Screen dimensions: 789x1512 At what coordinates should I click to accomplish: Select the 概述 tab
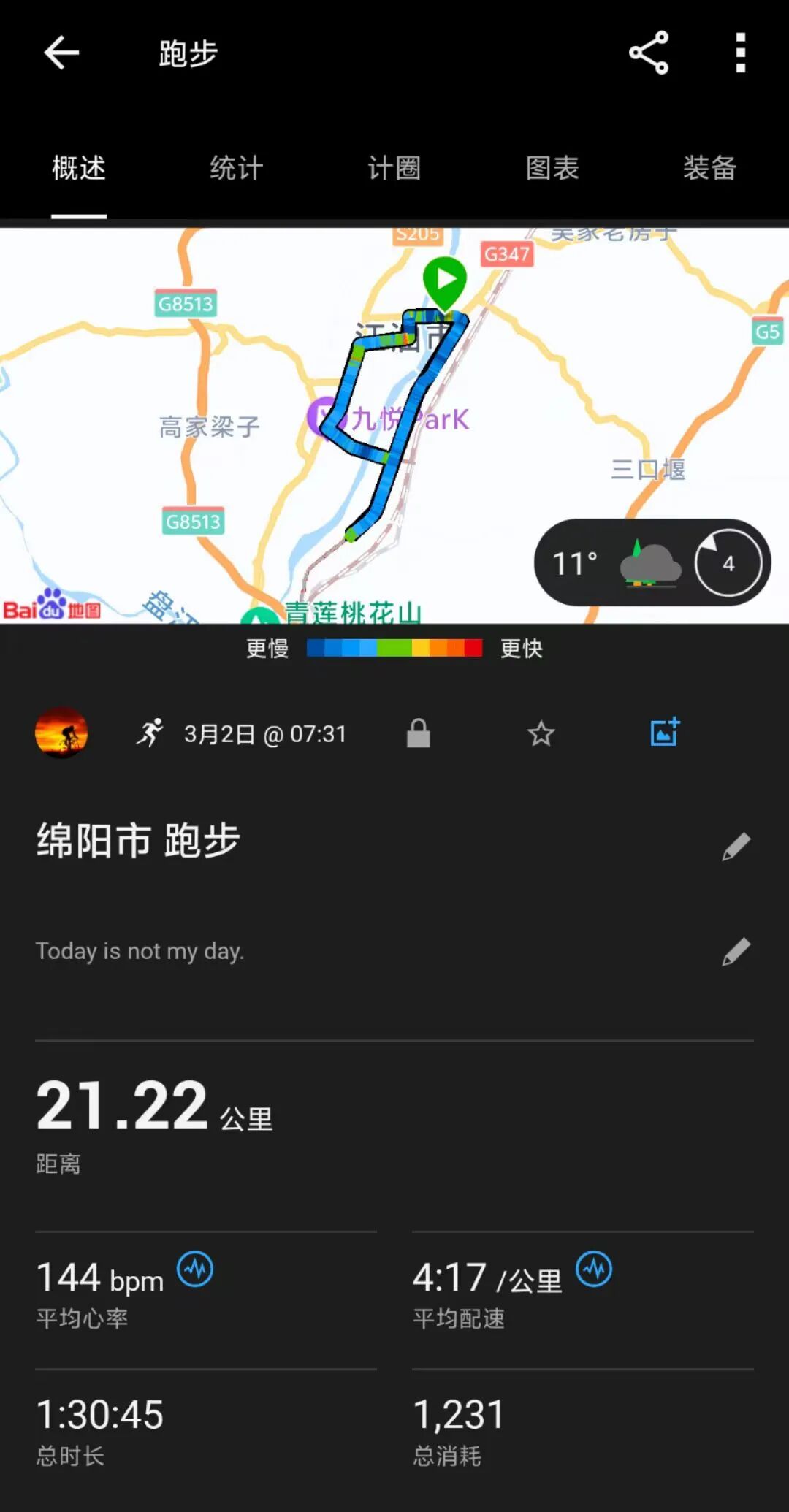click(x=79, y=168)
